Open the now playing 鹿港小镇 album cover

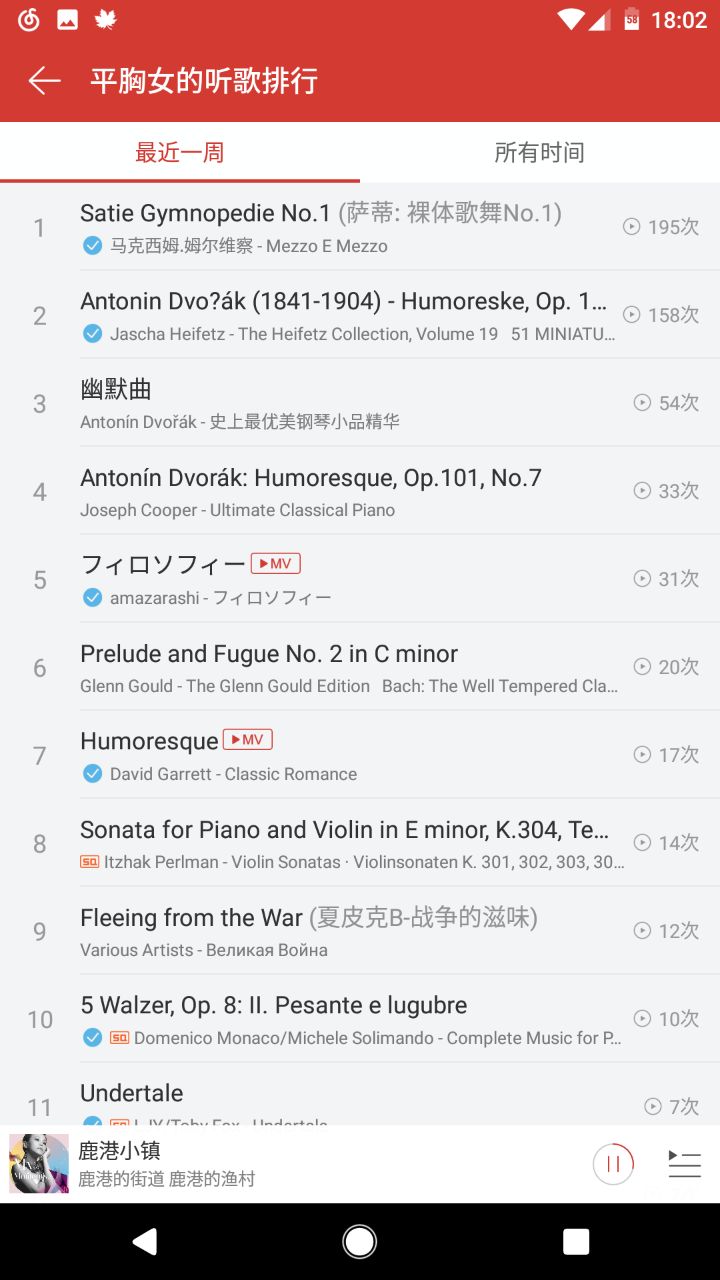pyautogui.click(x=39, y=1164)
